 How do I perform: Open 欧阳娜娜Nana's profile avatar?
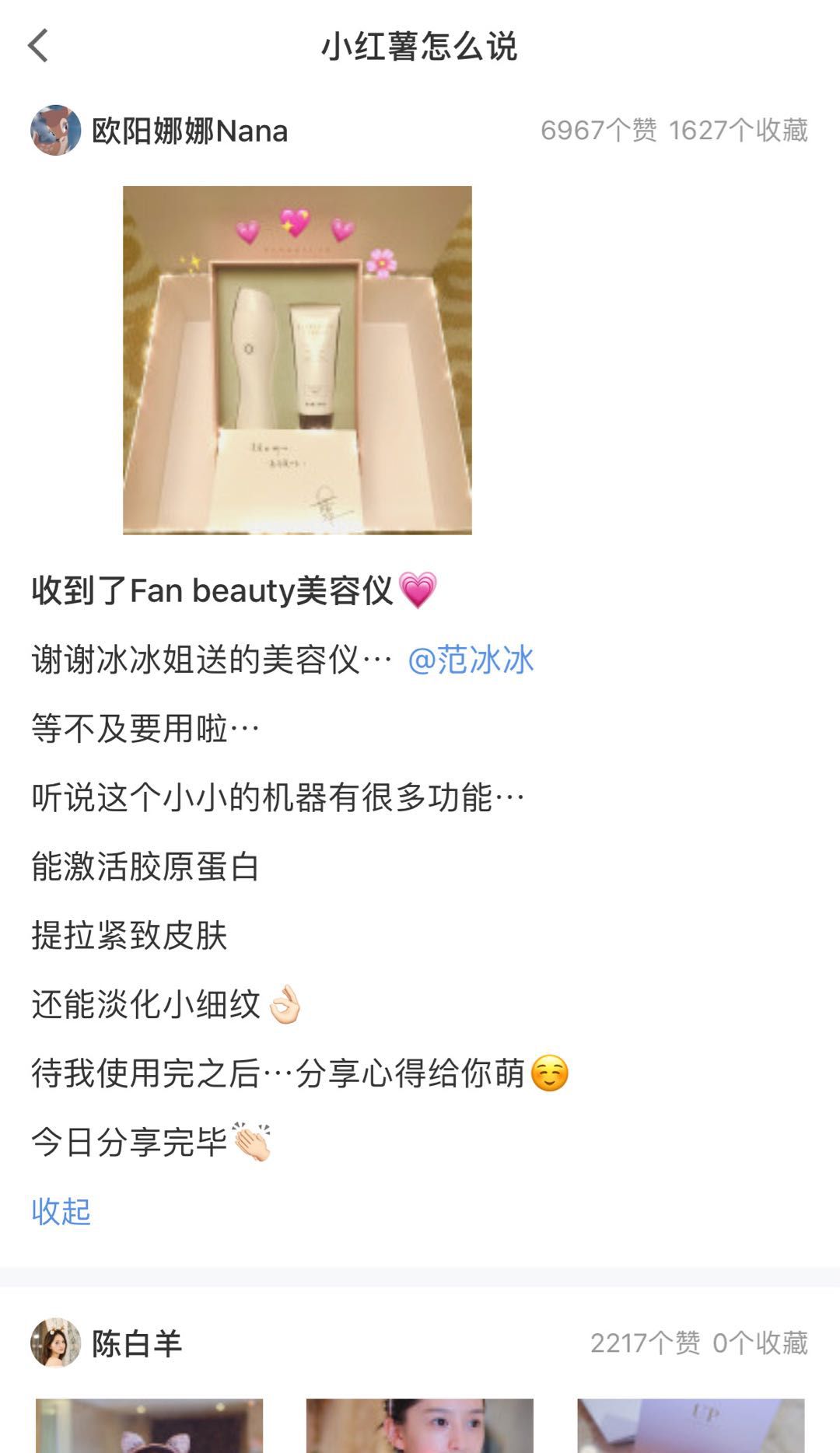(x=56, y=131)
